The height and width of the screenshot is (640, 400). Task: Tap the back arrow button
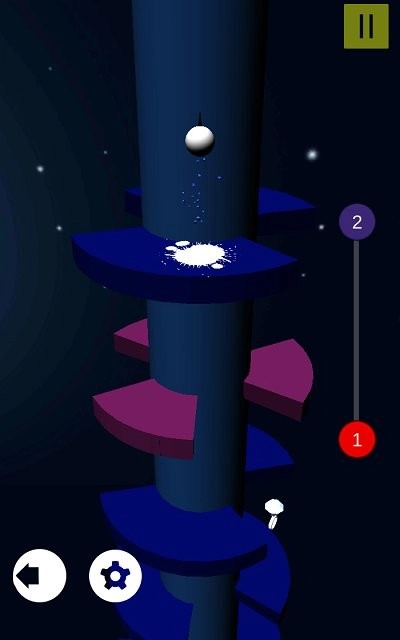(40, 576)
